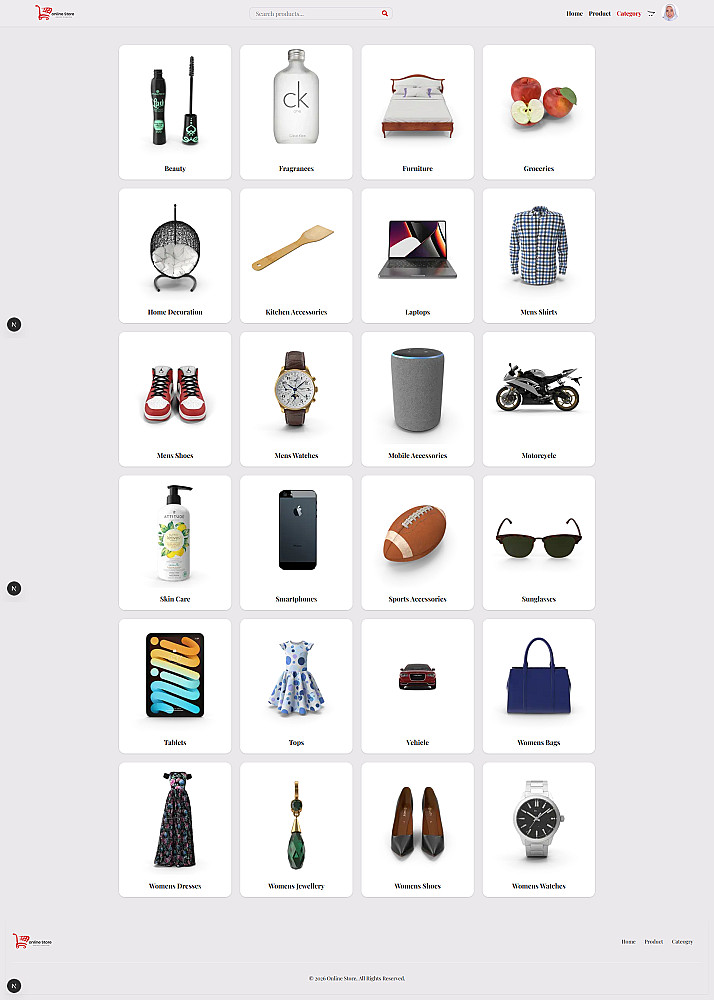
Task: Select the Womens Bags category
Action: (x=538, y=686)
